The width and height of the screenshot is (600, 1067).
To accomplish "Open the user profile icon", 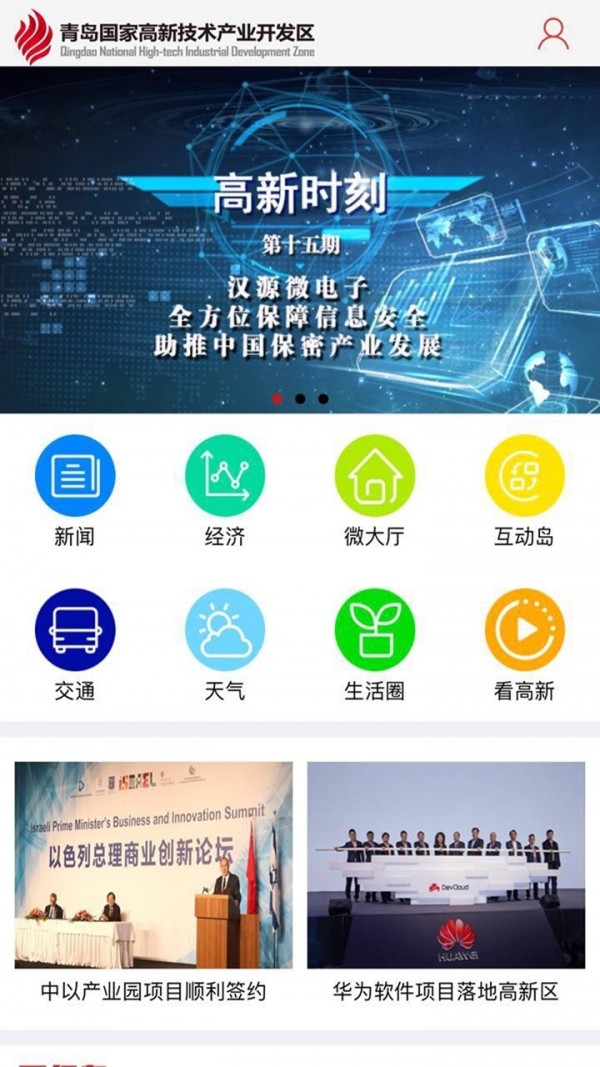I will (x=553, y=34).
